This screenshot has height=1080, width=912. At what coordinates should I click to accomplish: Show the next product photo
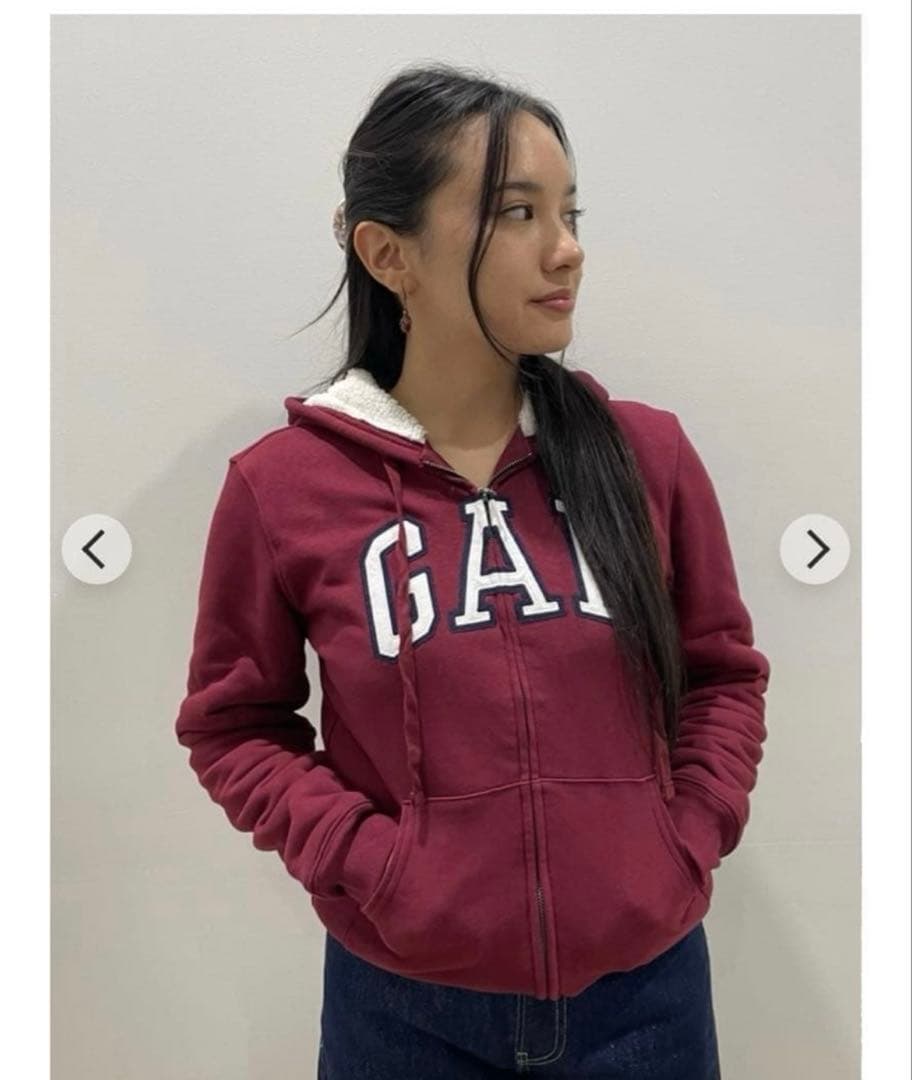pyautogui.click(x=815, y=549)
